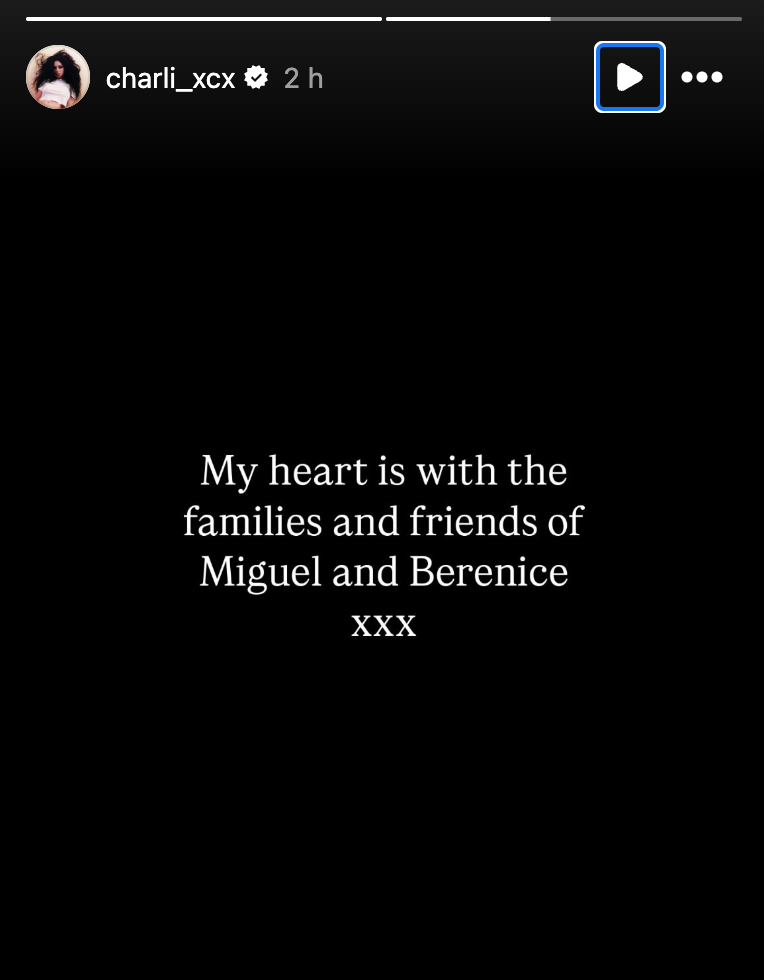764x980 pixels.
Task: Tap the charli_xcx username
Action: [x=170, y=78]
